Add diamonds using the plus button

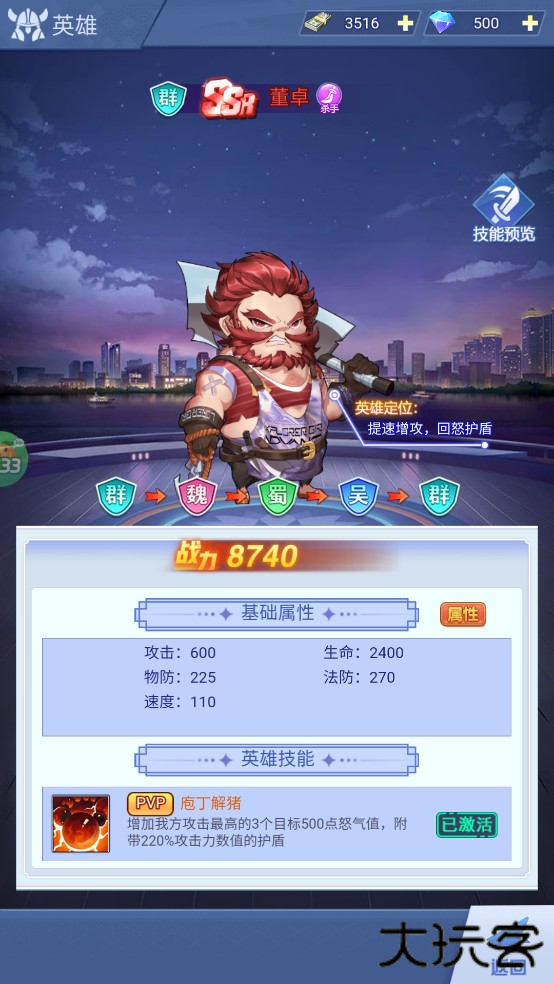530,23
